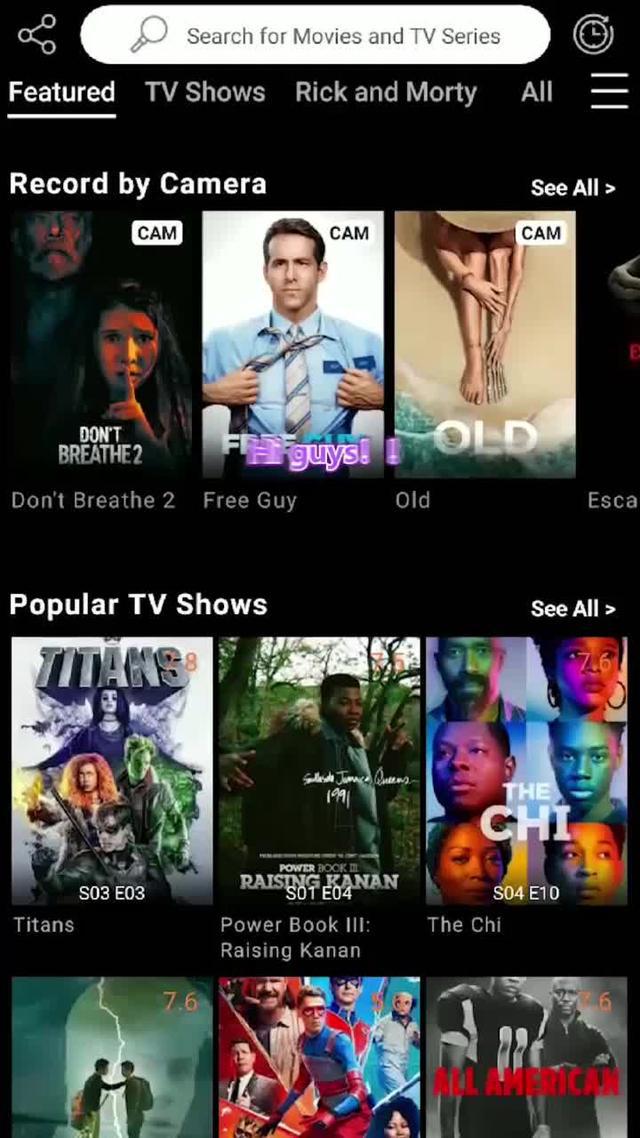Image resolution: width=640 pixels, height=1138 pixels.
Task: Open the hamburger menu
Action: [x=609, y=92]
